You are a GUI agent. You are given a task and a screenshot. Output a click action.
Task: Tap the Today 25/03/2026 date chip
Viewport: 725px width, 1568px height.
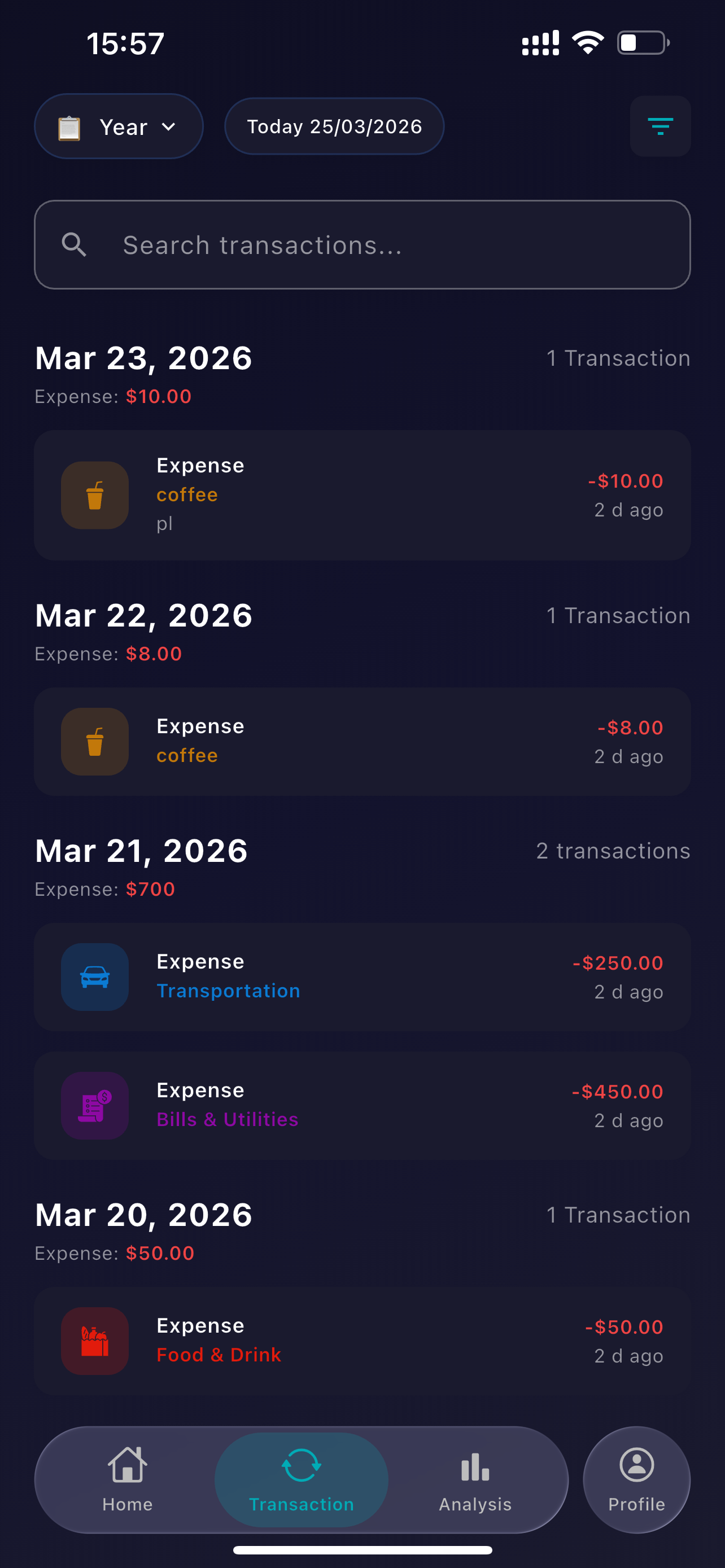tap(334, 126)
